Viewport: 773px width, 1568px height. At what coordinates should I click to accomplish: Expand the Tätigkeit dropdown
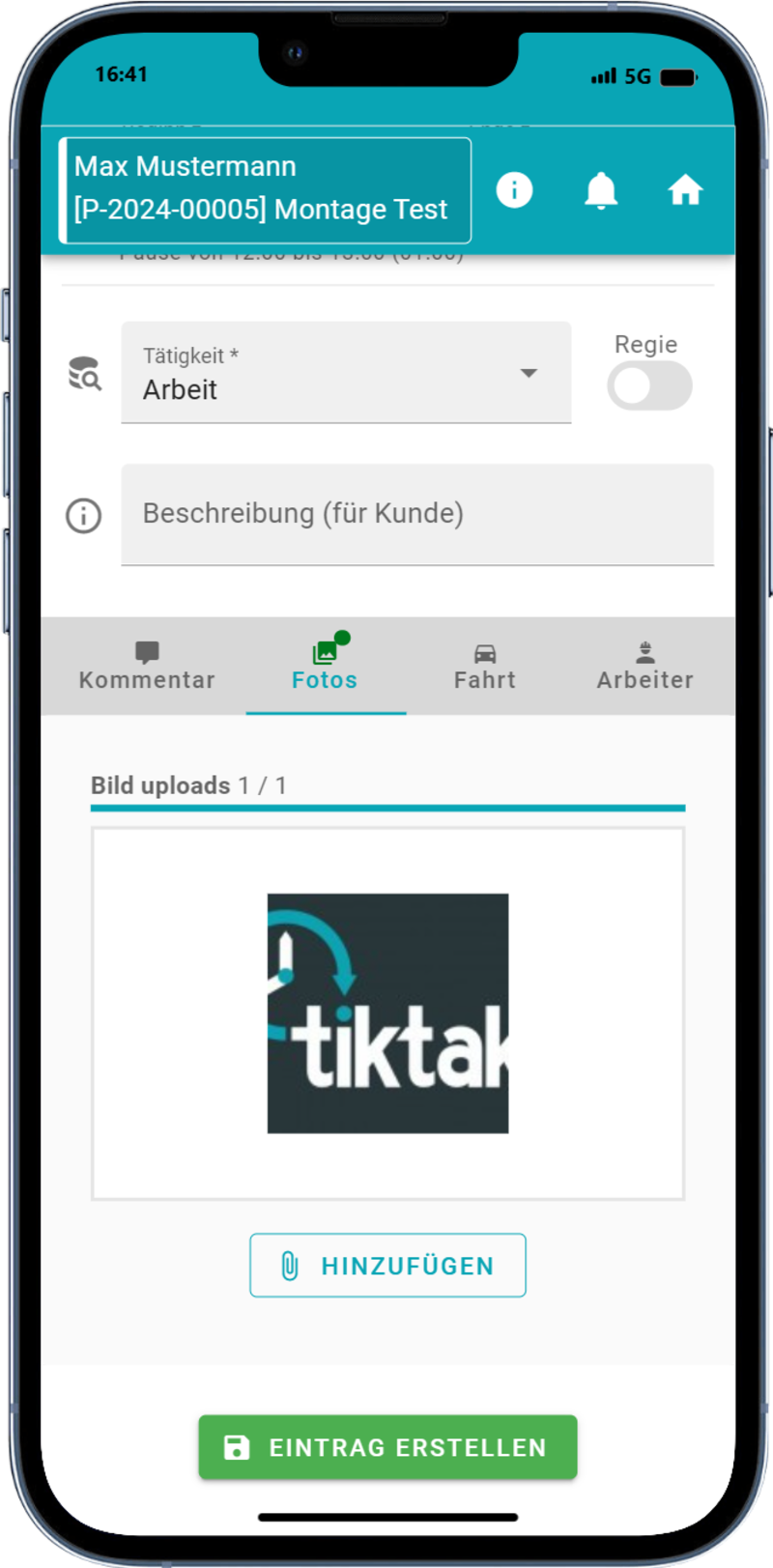tap(346, 373)
